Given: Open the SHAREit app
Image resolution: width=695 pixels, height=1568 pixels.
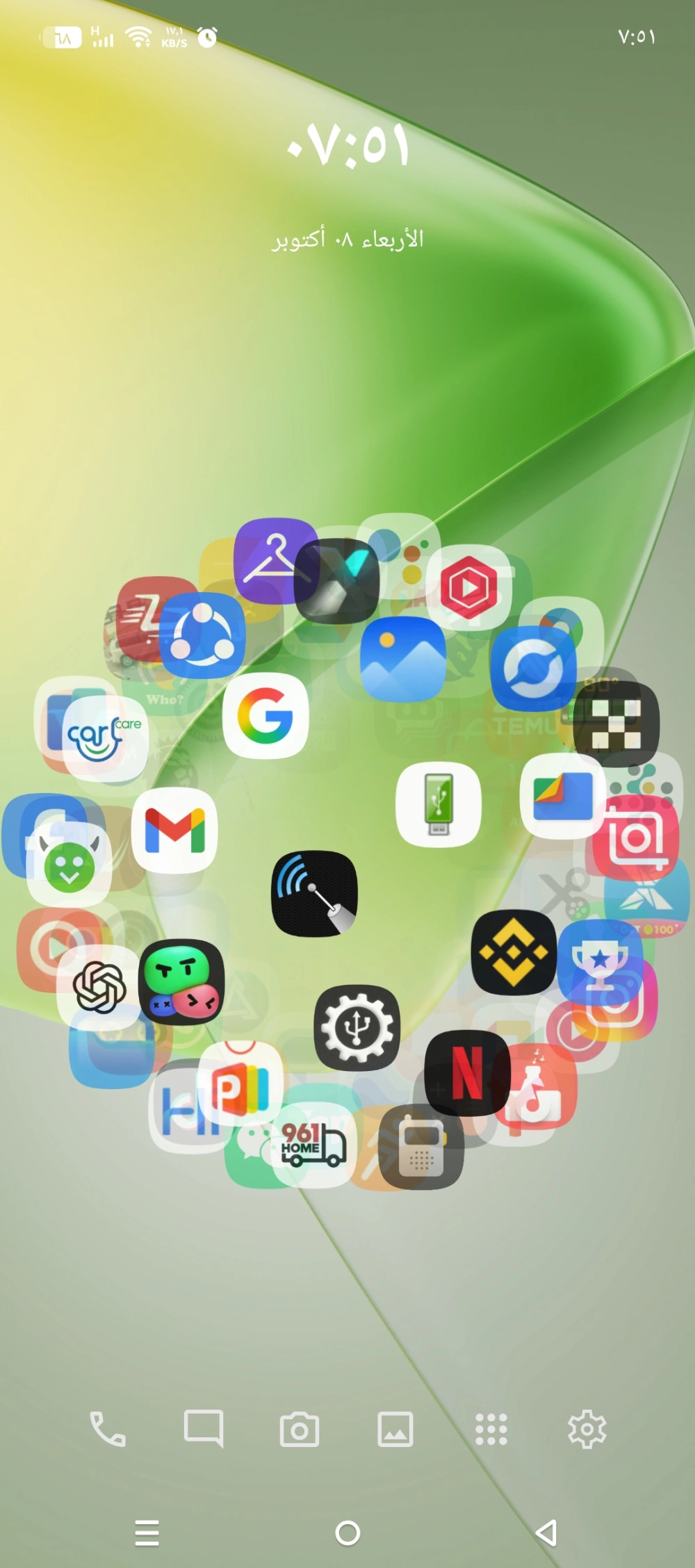Looking at the screenshot, I should 202,635.
